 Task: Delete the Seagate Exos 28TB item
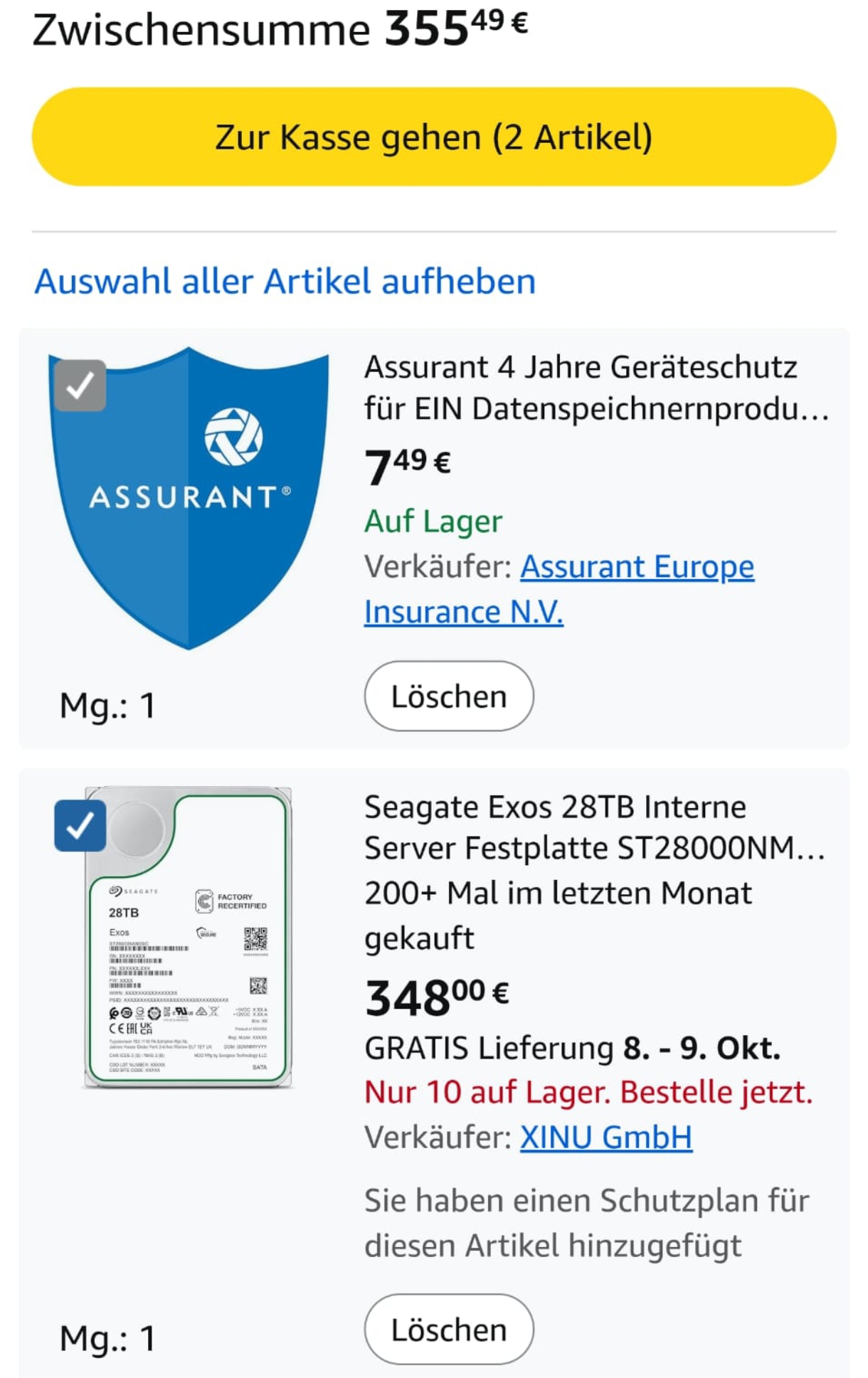coord(448,1329)
